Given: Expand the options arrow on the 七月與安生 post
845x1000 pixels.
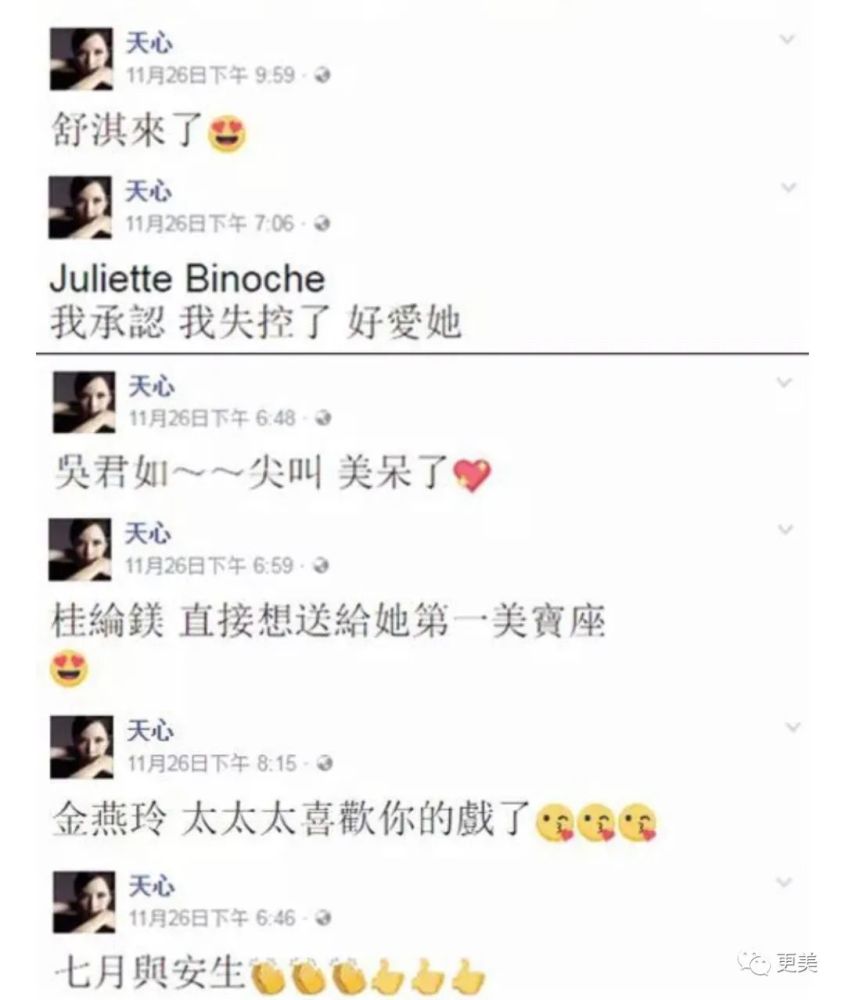Looking at the screenshot, I should click(783, 882).
